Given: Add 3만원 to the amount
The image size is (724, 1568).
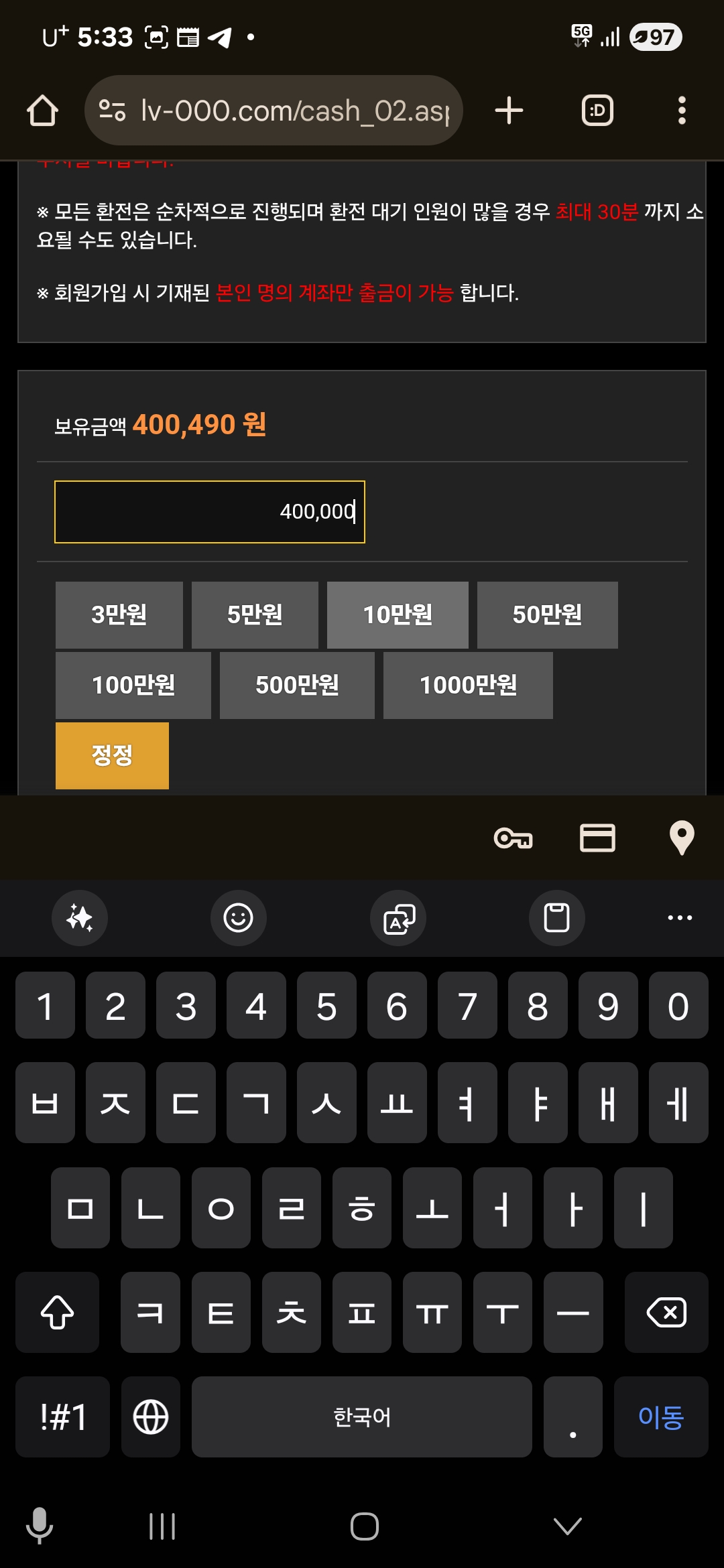Looking at the screenshot, I should click(119, 614).
